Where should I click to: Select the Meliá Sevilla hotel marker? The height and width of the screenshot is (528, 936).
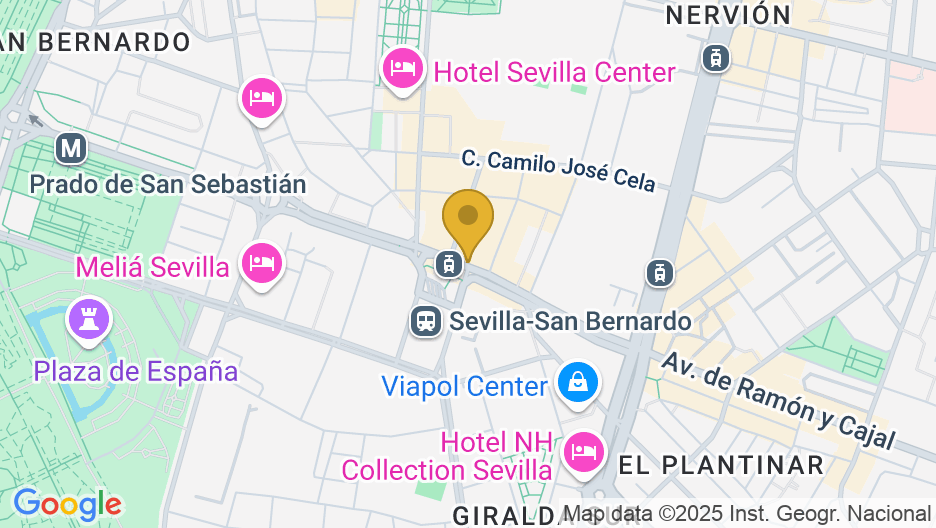[262, 263]
